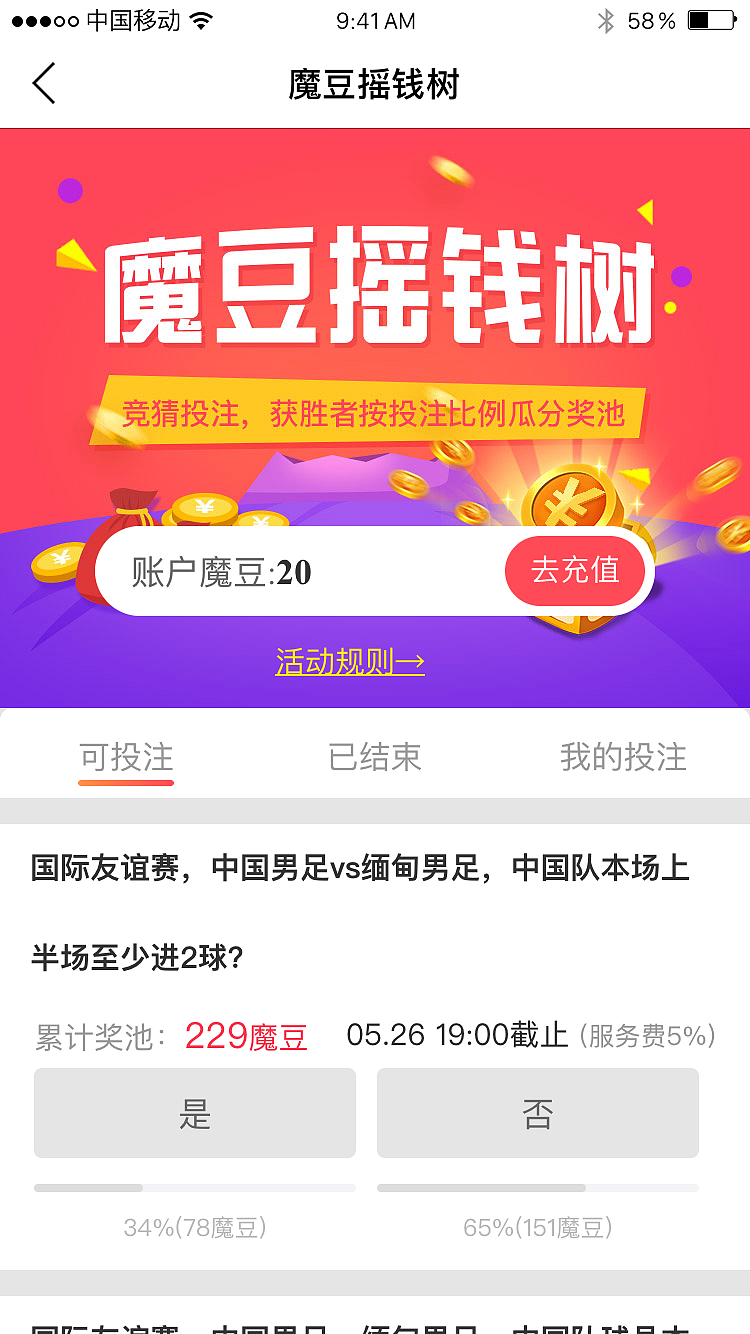Open the 活动规则 rules link

click(x=349, y=662)
